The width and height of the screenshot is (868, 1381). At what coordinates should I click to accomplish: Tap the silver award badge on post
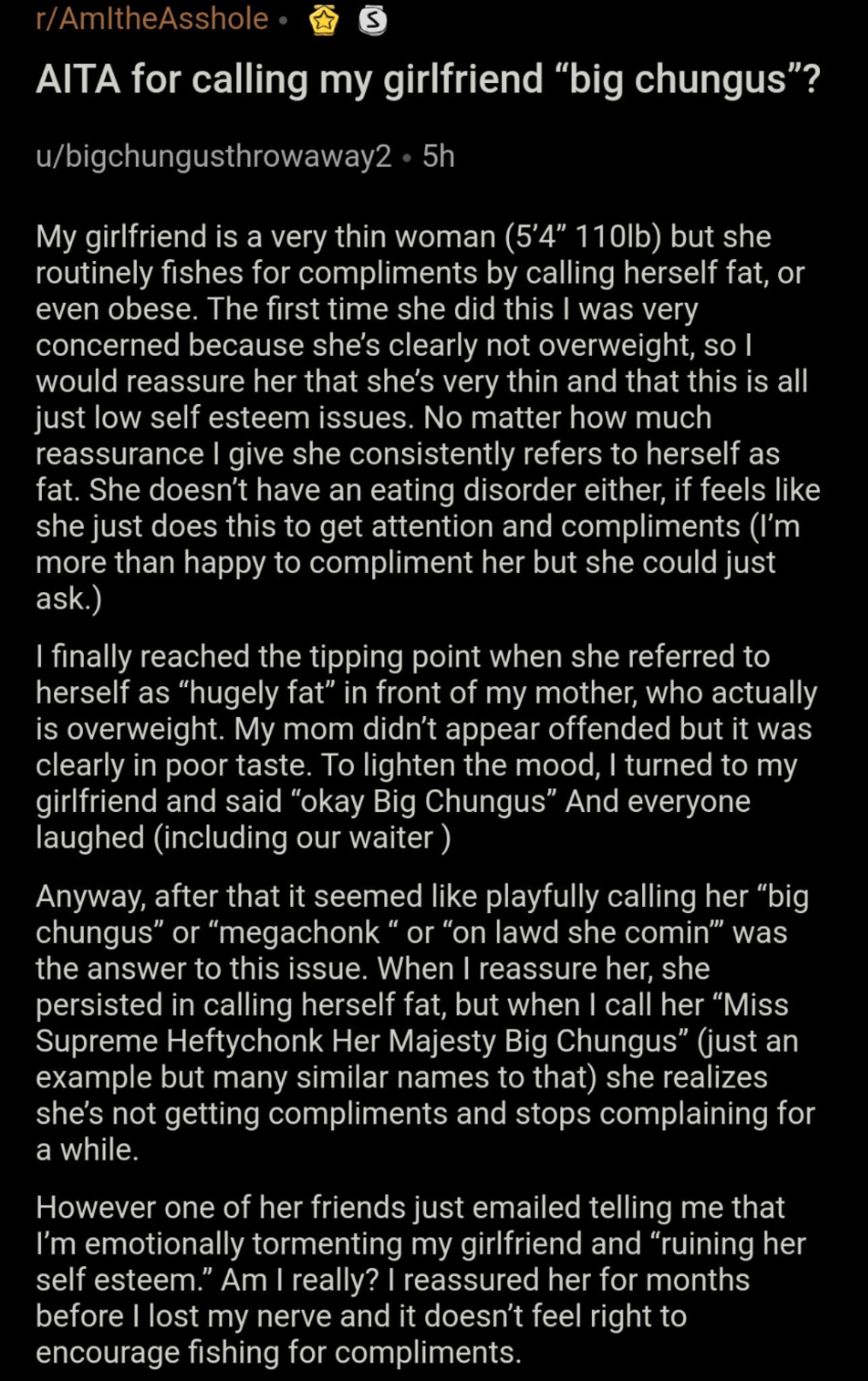(x=372, y=21)
